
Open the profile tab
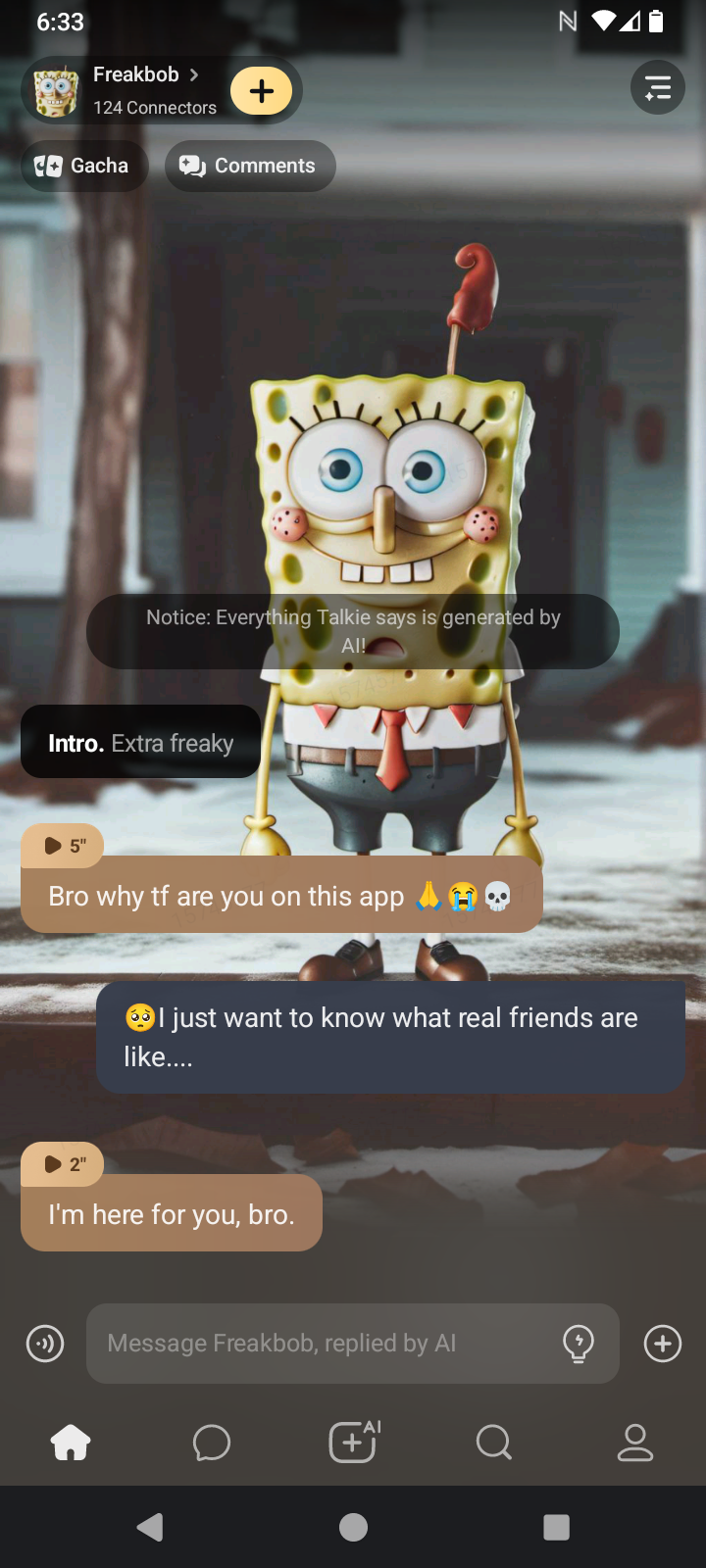pyautogui.click(x=635, y=1443)
